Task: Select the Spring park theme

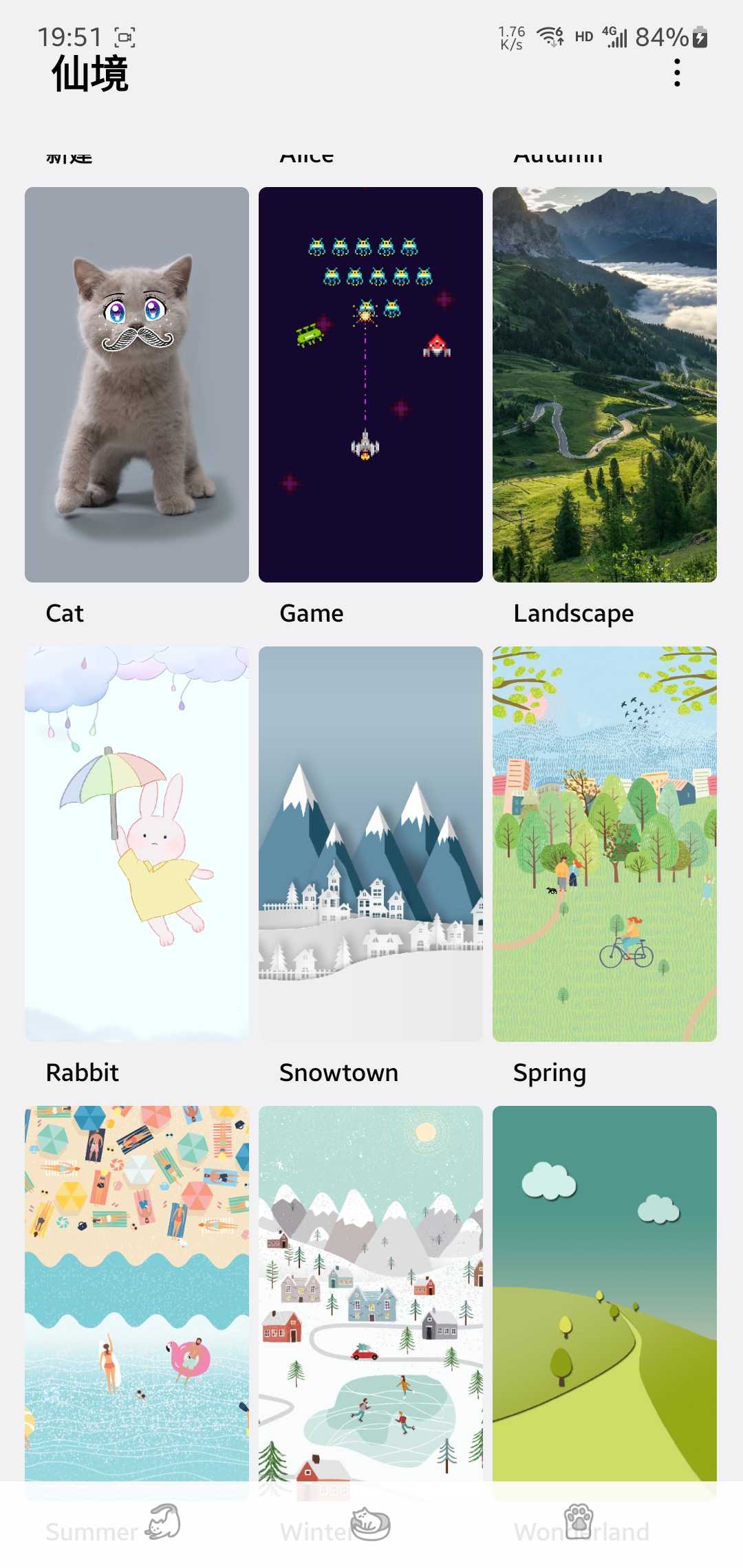Action: [x=604, y=844]
